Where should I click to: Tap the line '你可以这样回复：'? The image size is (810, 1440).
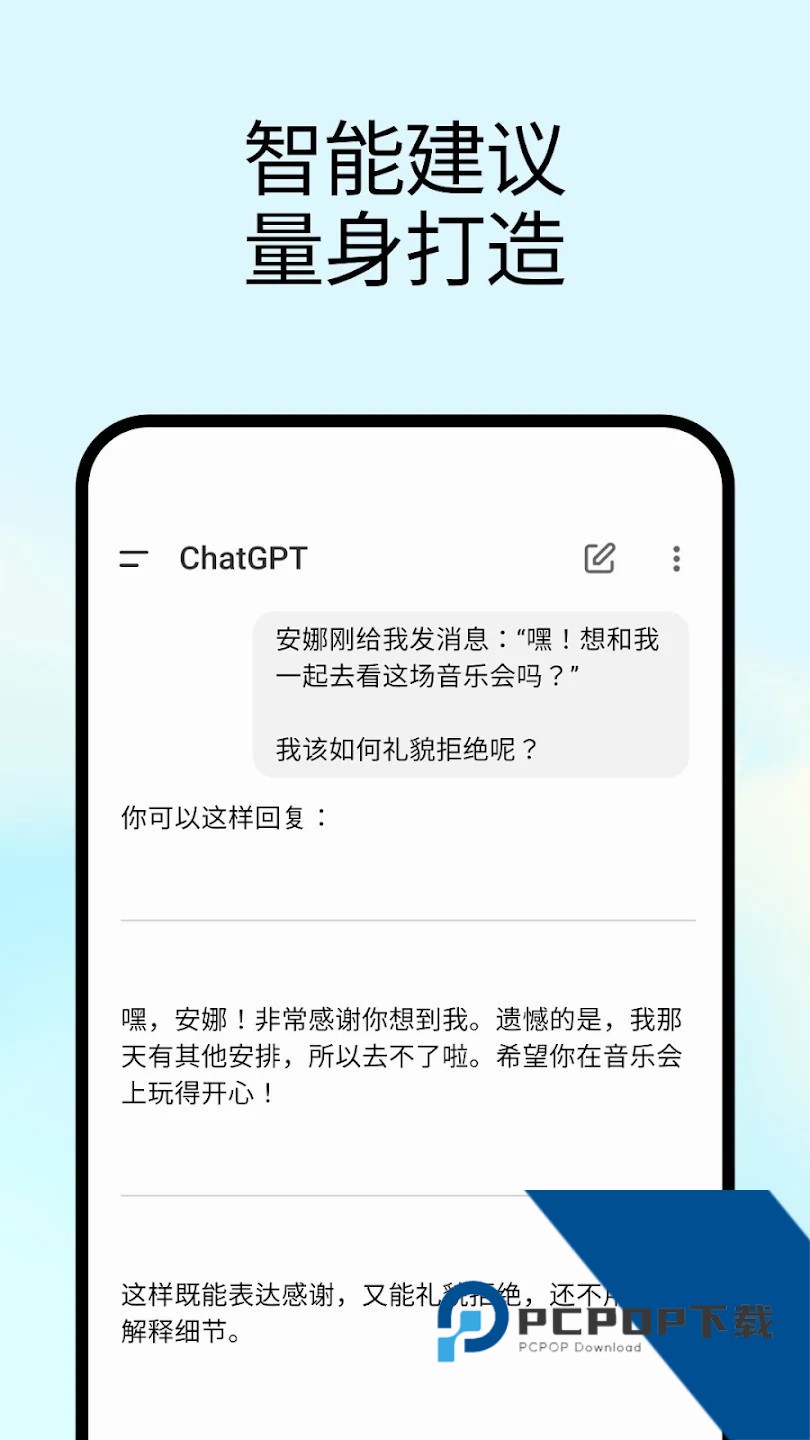tap(220, 817)
